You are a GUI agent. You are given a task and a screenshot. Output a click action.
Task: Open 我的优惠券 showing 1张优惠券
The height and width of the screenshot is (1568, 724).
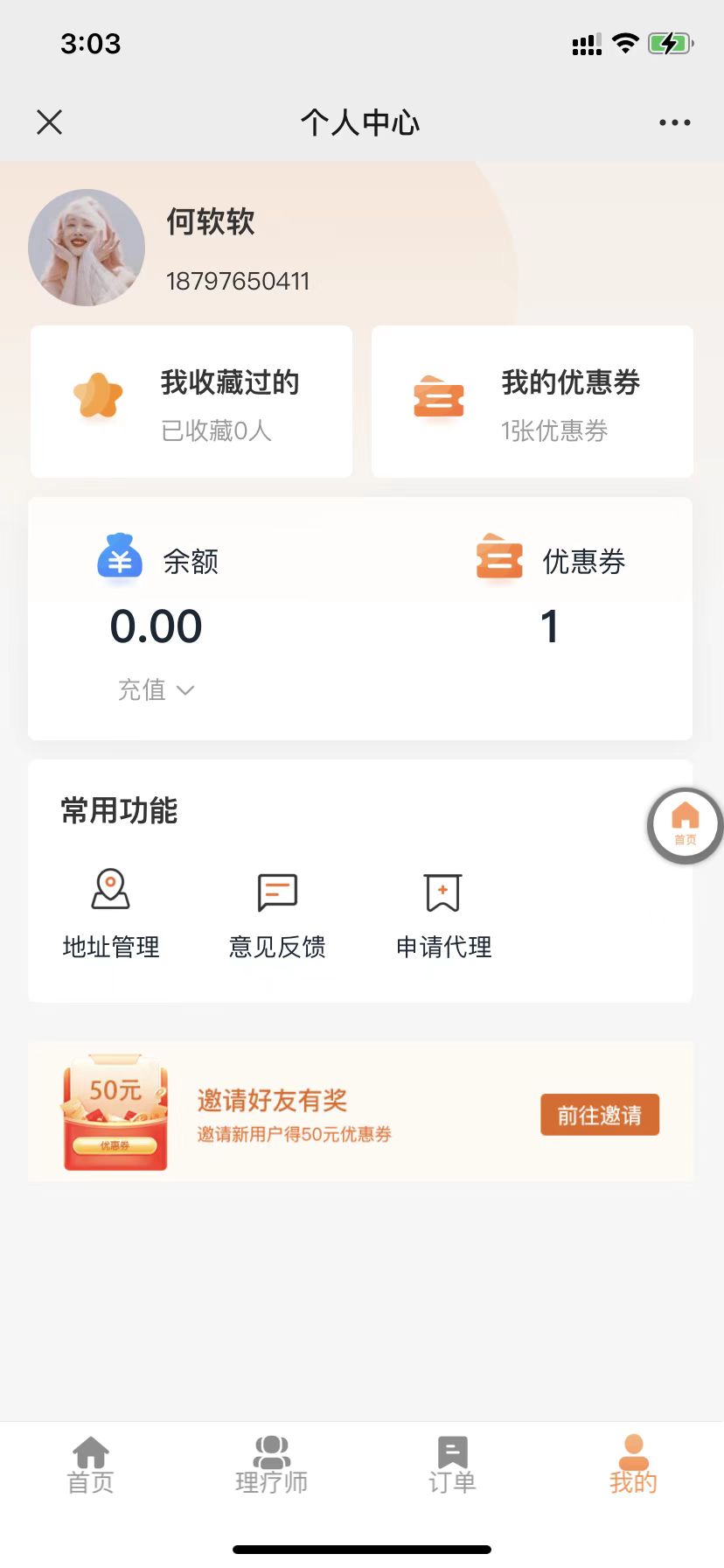pos(532,401)
